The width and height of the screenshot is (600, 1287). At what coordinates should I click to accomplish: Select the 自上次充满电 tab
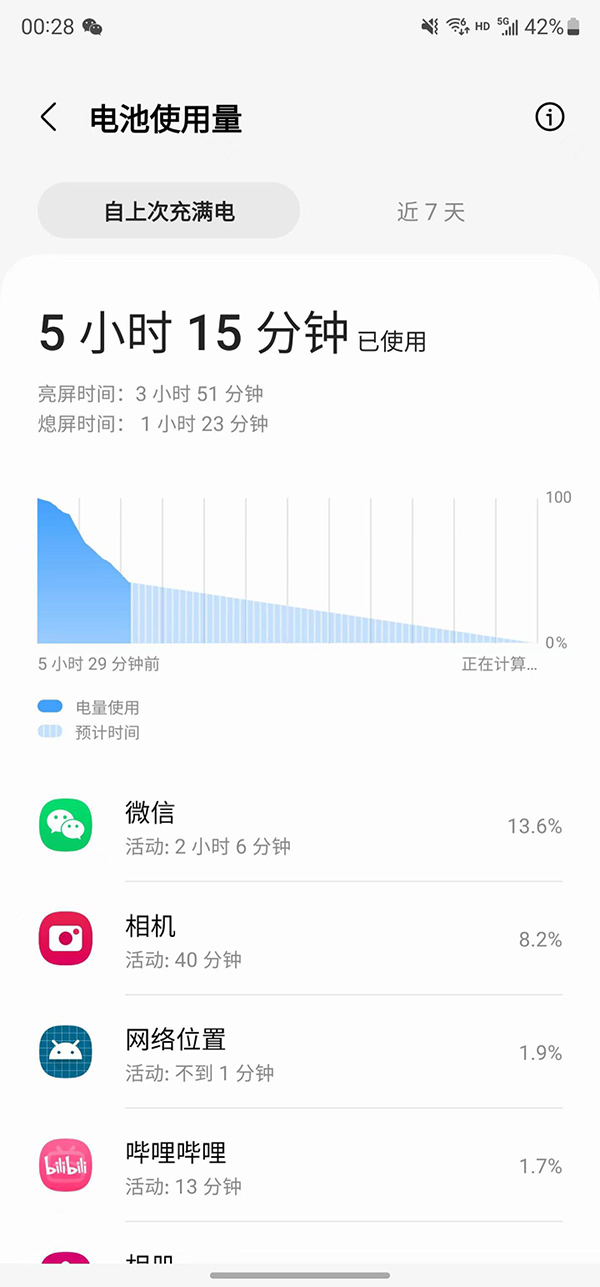pos(169,211)
